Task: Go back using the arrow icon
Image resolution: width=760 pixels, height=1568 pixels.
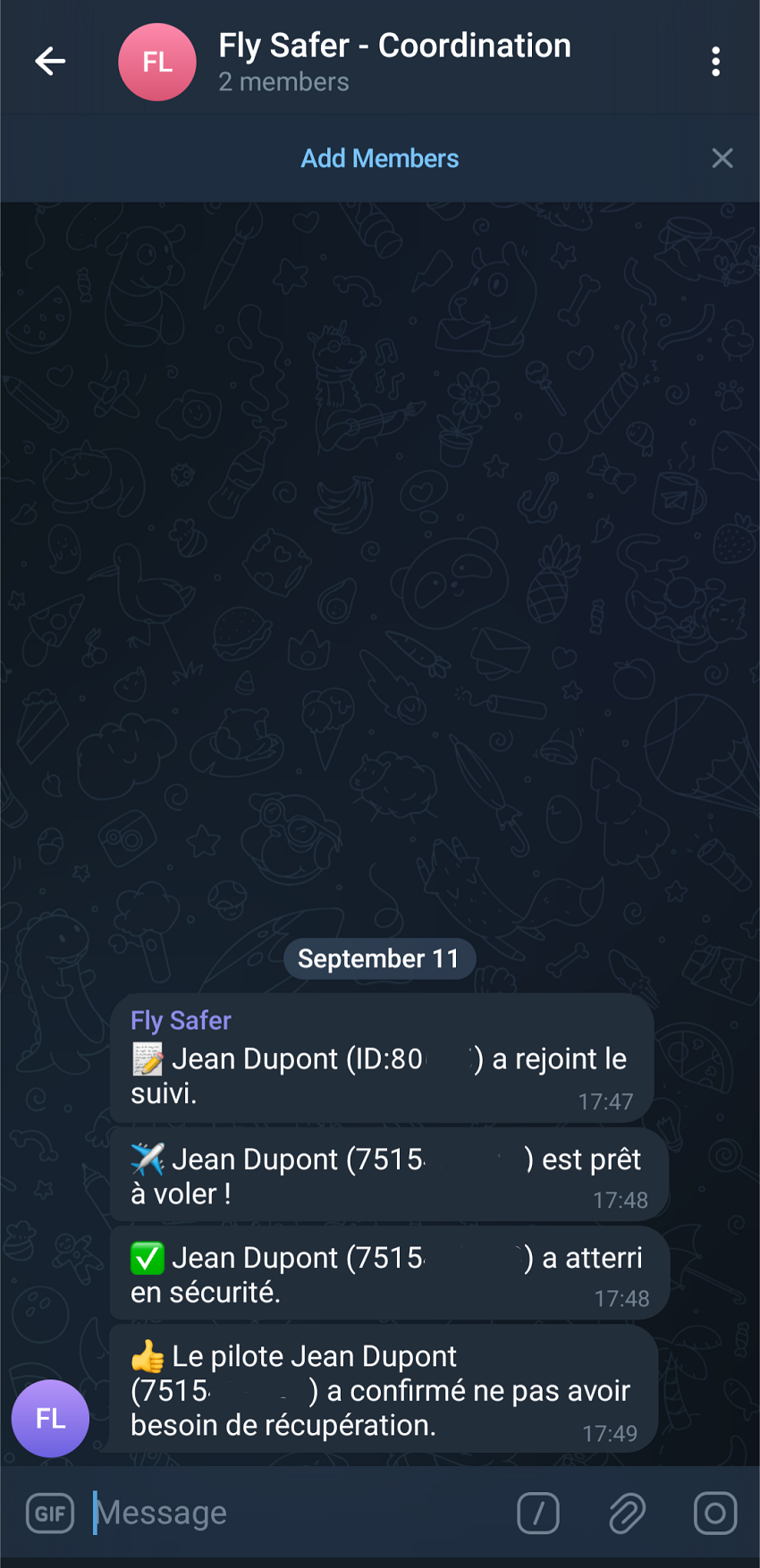Action: tap(50, 61)
